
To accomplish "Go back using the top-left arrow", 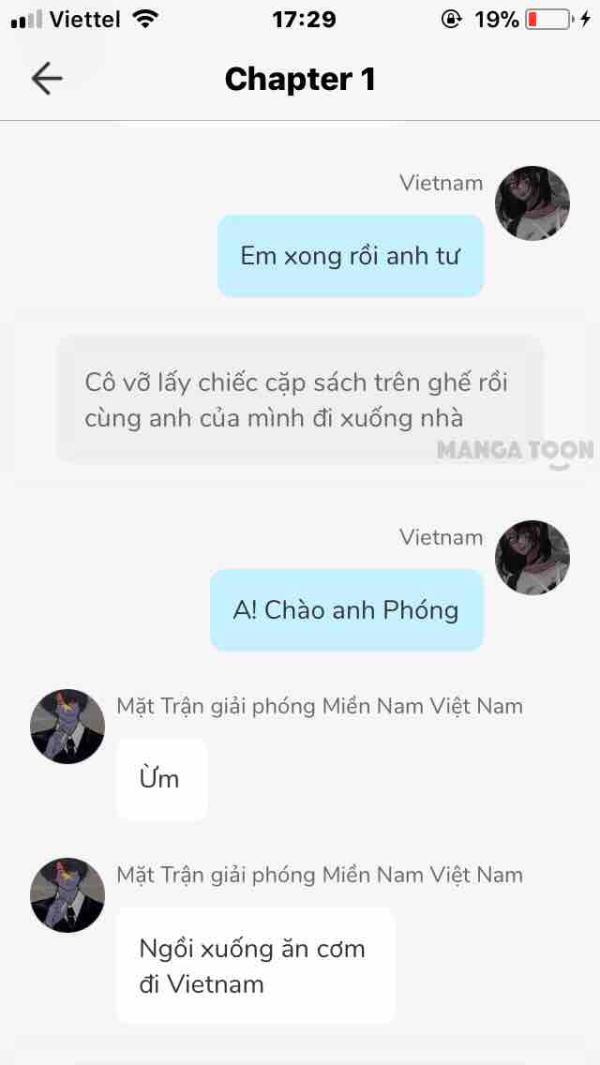I will point(47,78).
